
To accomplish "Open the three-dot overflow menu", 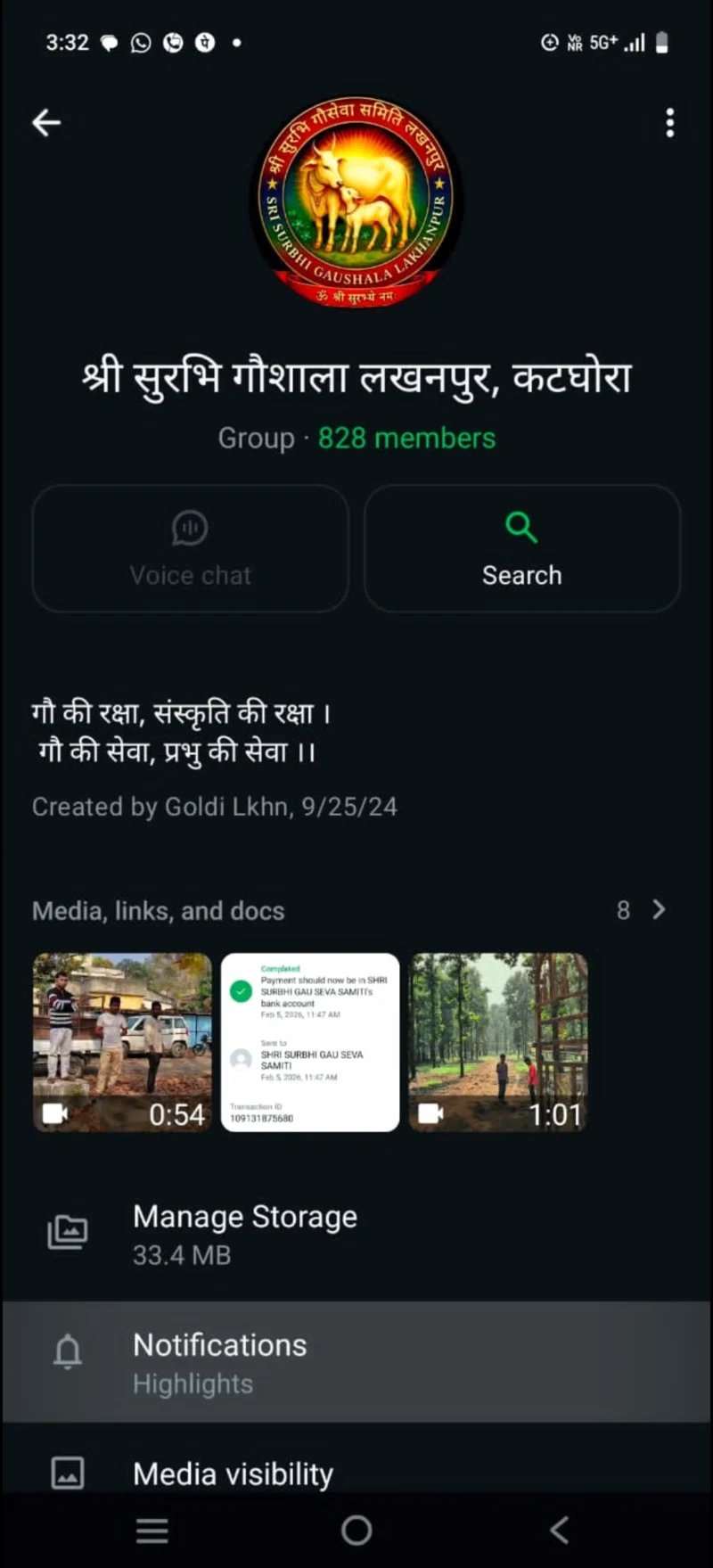I will pos(669,123).
